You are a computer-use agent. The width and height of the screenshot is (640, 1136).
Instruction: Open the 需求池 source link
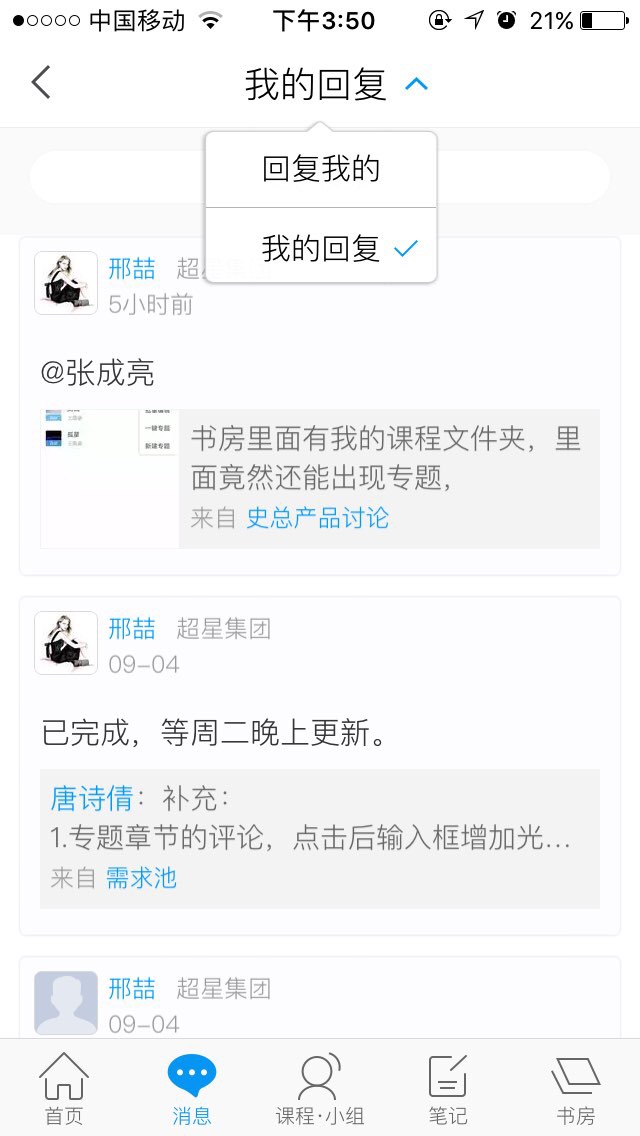(141, 878)
